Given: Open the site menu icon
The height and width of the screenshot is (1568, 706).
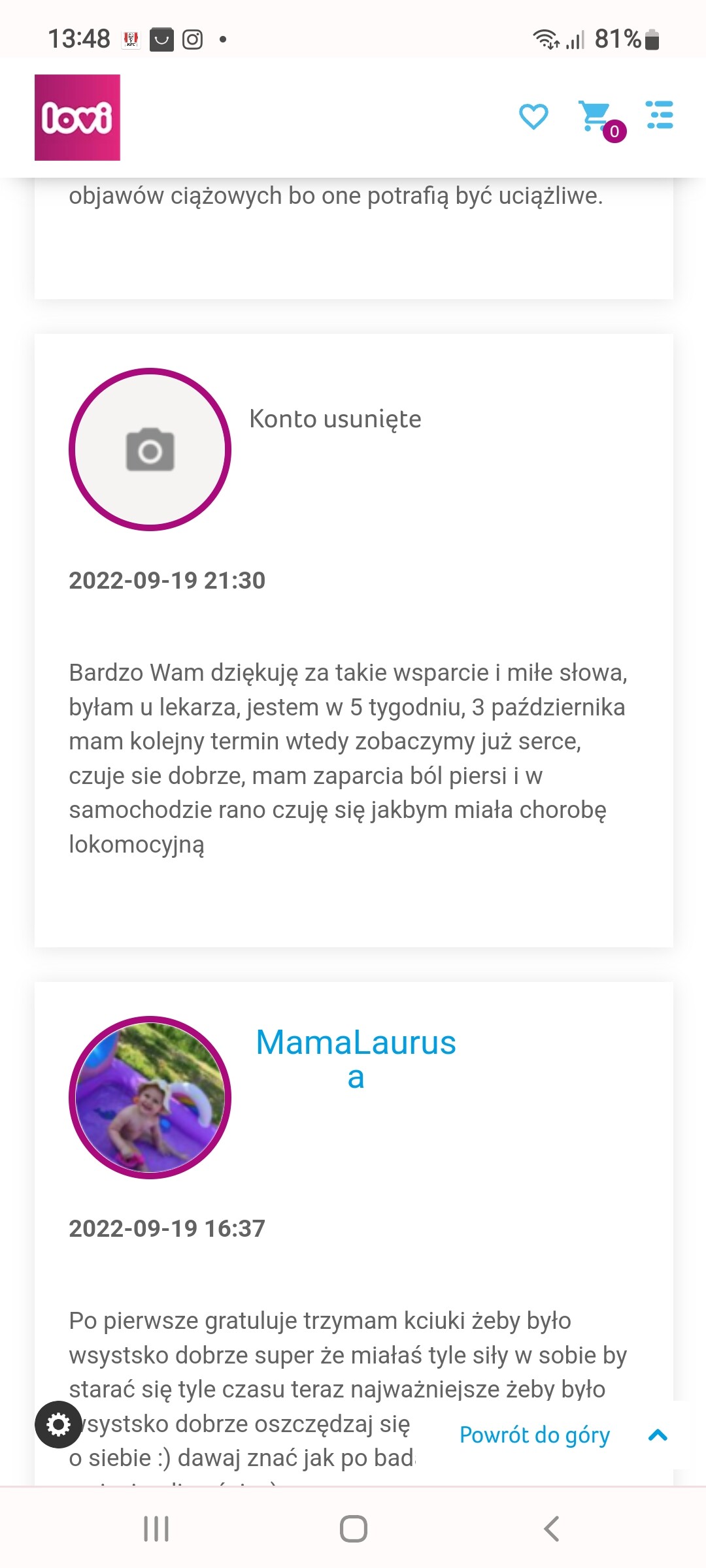Looking at the screenshot, I should [x=660, y=115].
